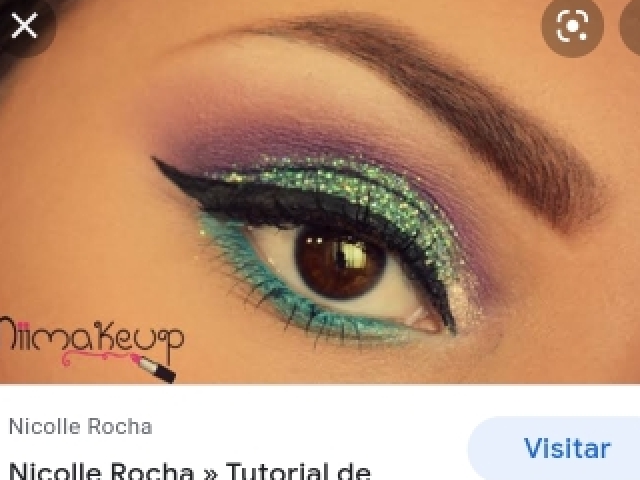The image size is (640, 480).
Task: Tap the Visitar button
Action: [x=566, y=446]
